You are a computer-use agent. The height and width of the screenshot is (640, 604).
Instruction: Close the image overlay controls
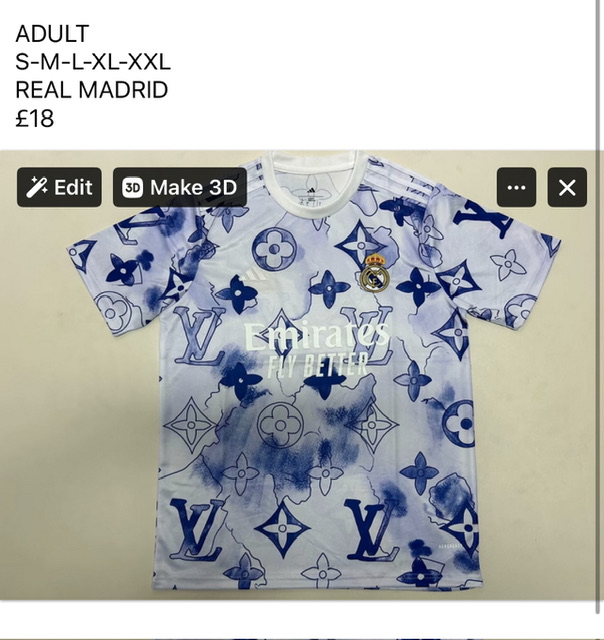(567, 187)
